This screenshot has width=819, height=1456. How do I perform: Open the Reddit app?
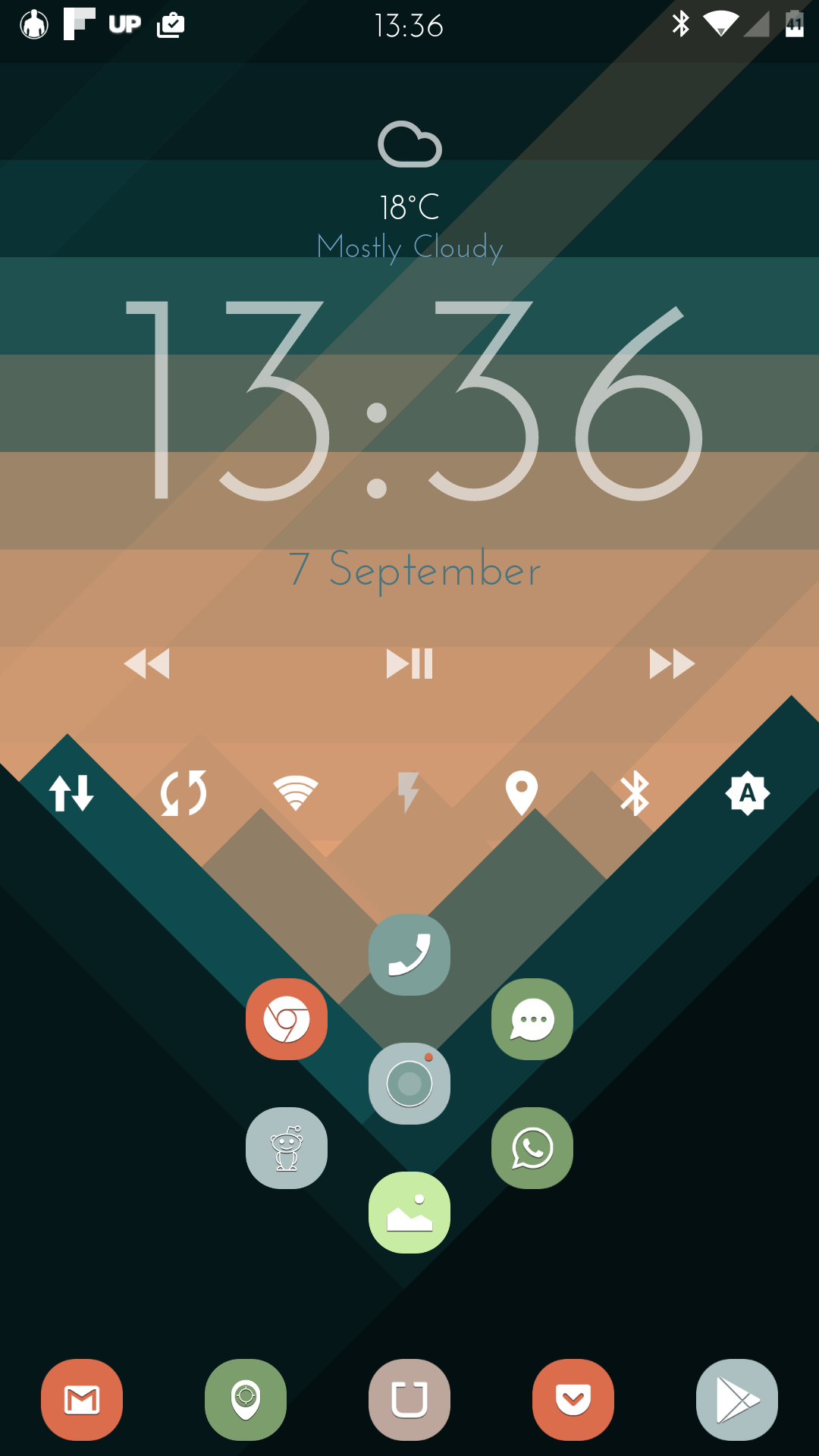click(286, 1148)
